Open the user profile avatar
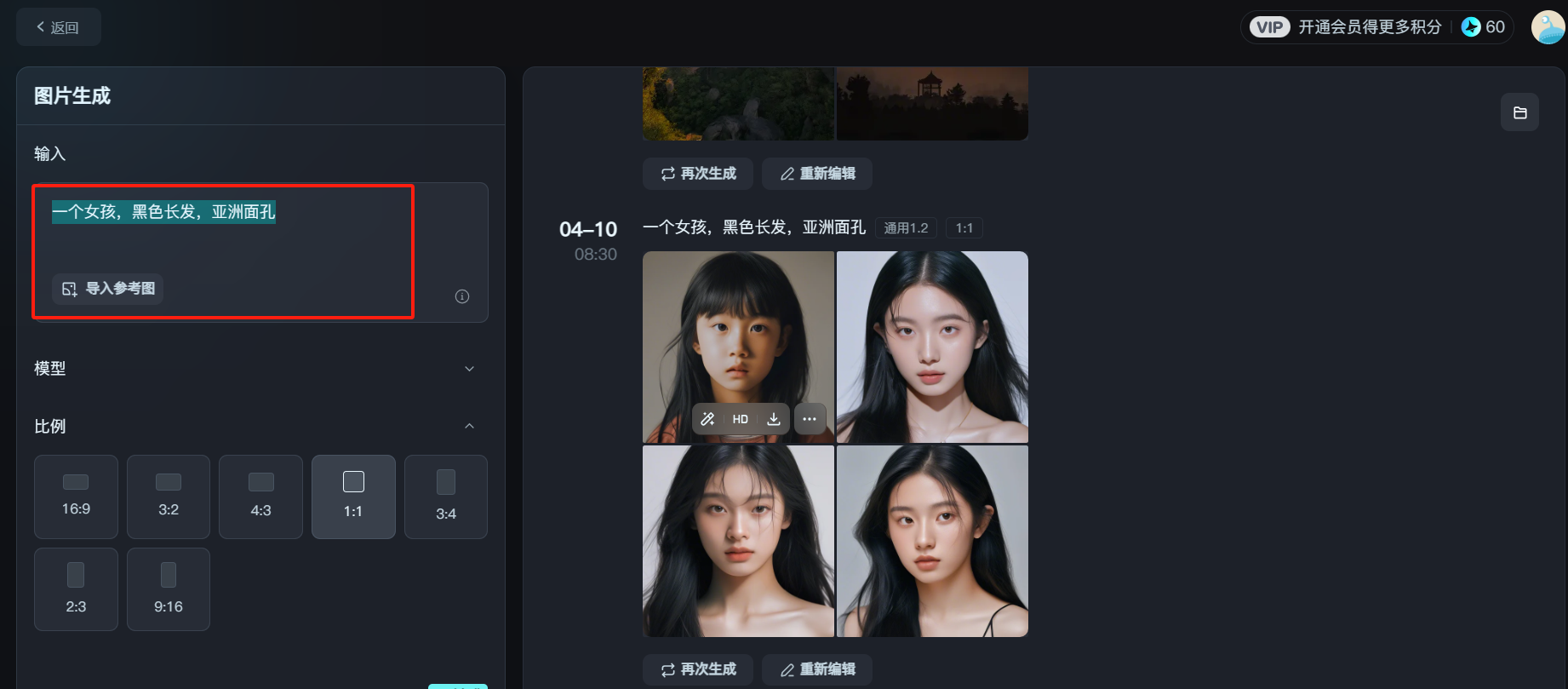The height and width of the screenshot is (689, 1568). point(1547,27)
